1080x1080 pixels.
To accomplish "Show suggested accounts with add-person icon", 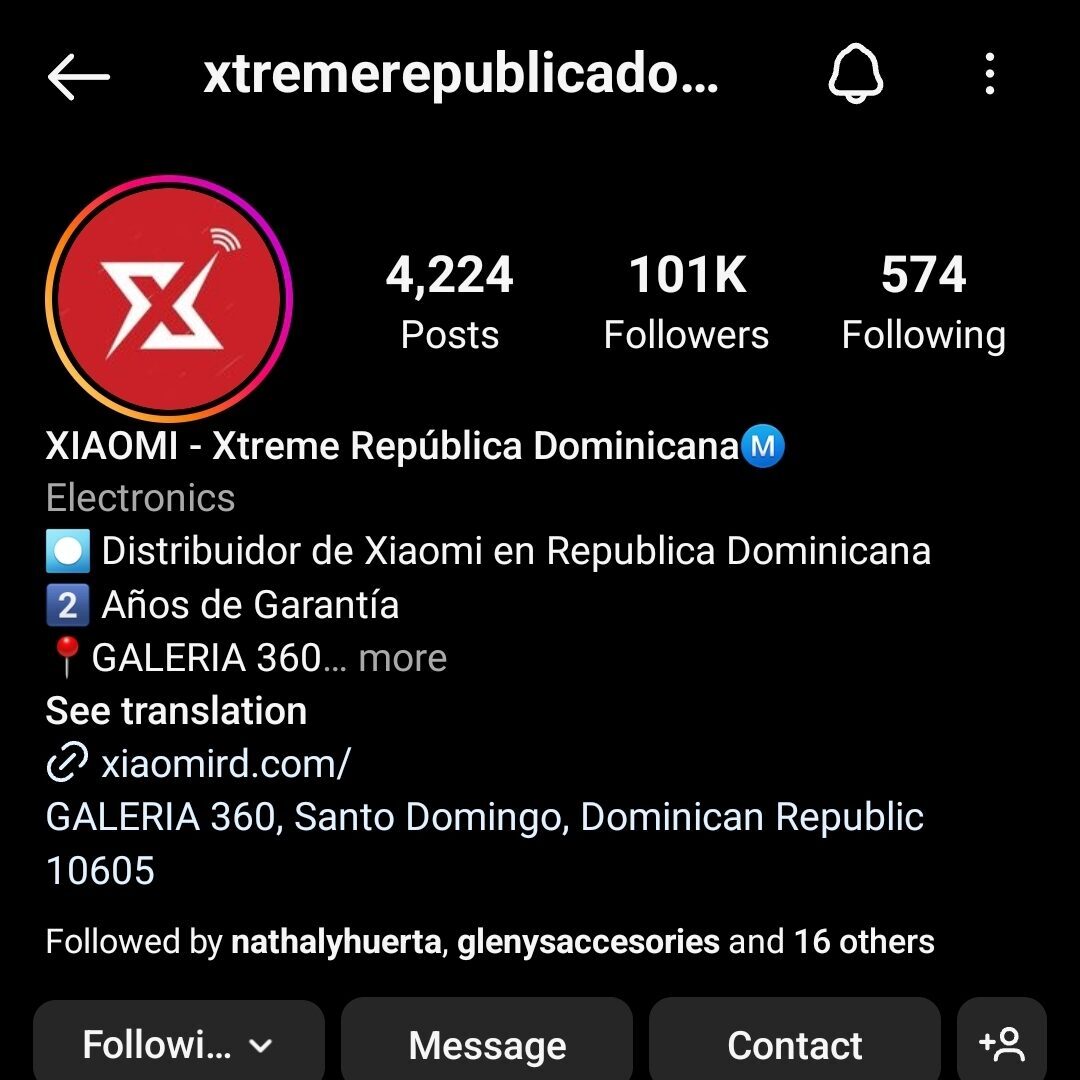I will [1002, 1044].
